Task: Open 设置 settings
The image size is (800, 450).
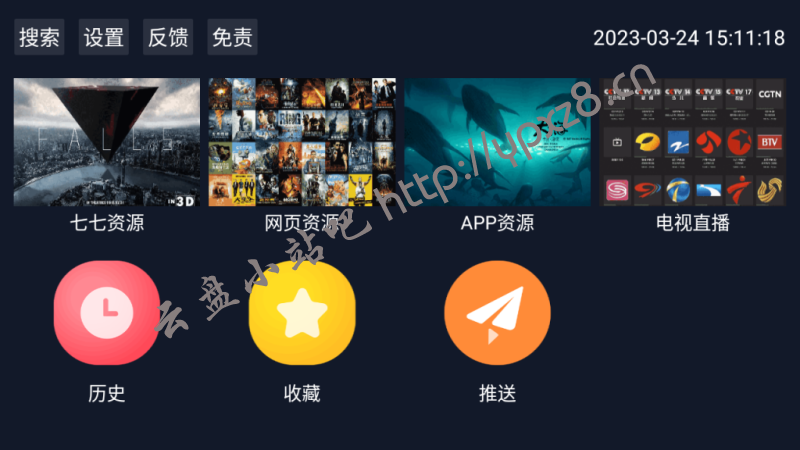Action: tap(104, 38)
